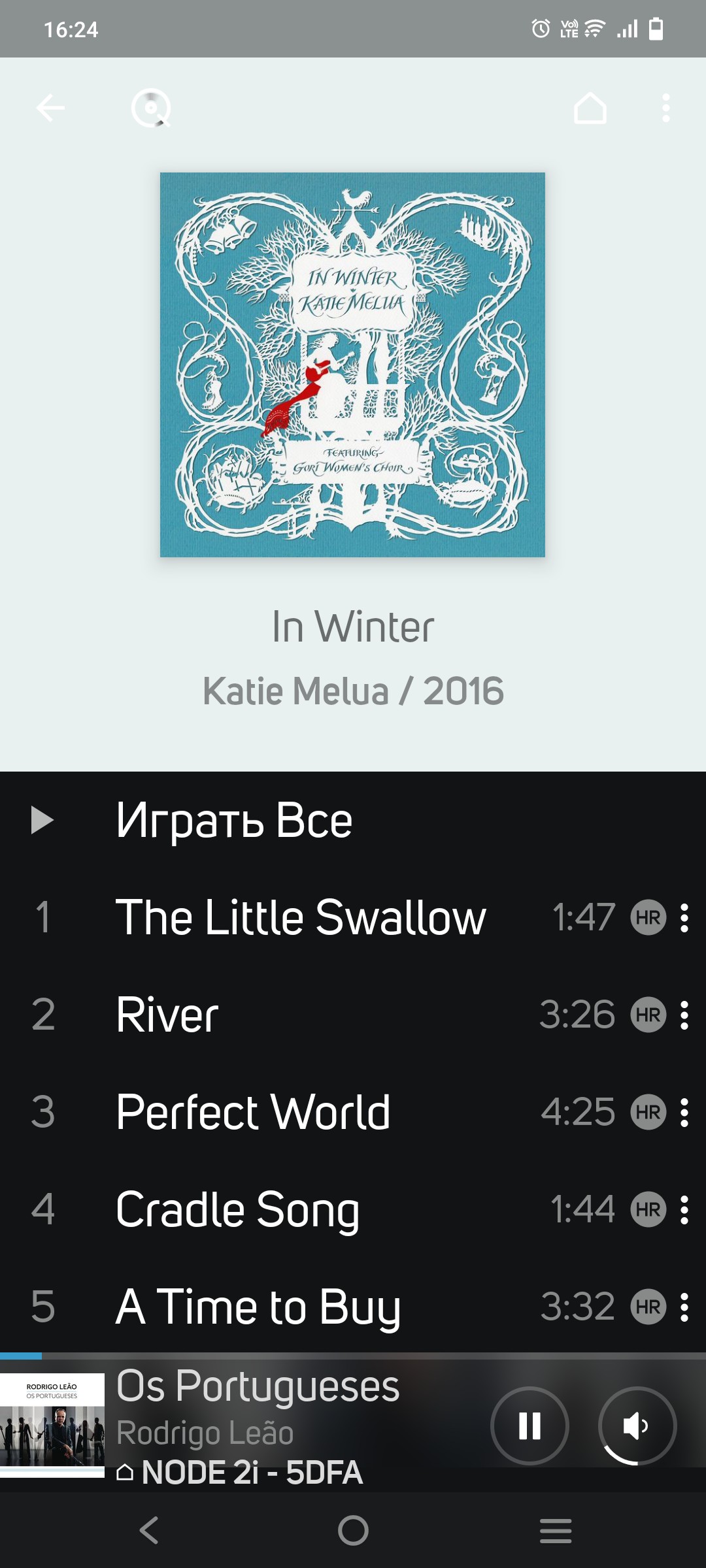
Task: Open the Qobuz service icon
Action: pyautogui.click(x=151, y=108)
